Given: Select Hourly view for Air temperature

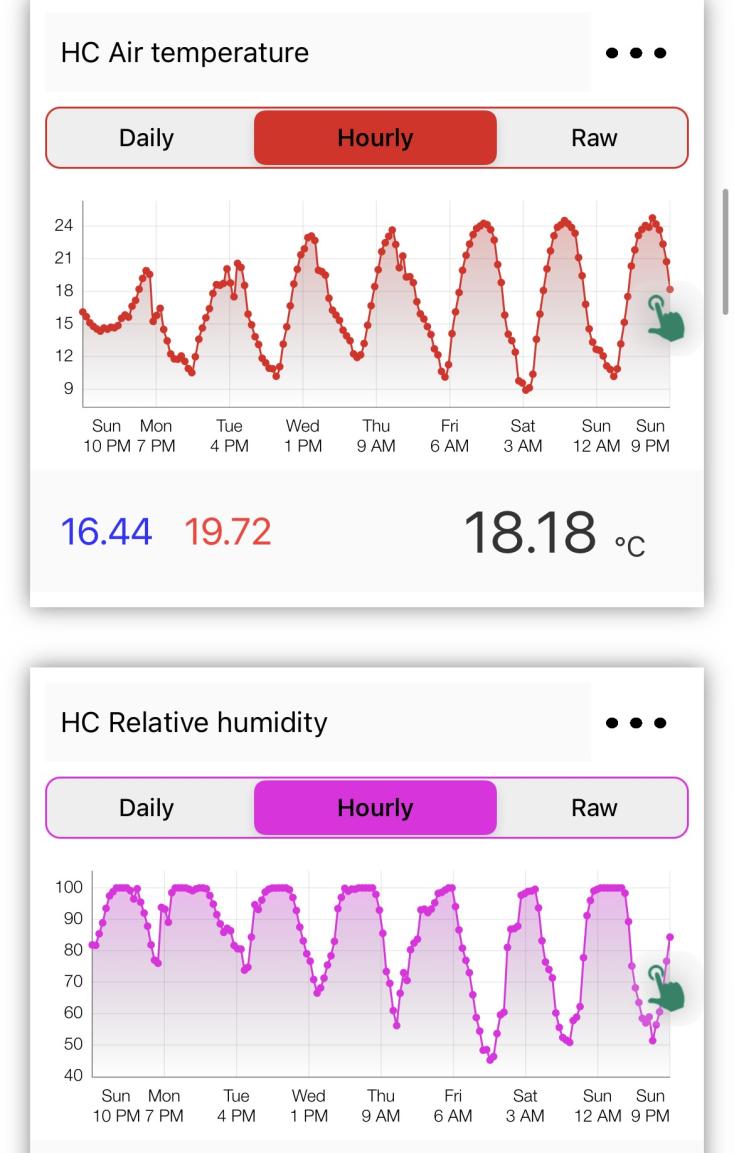Looking at the screenshot, I should (375, 138).
